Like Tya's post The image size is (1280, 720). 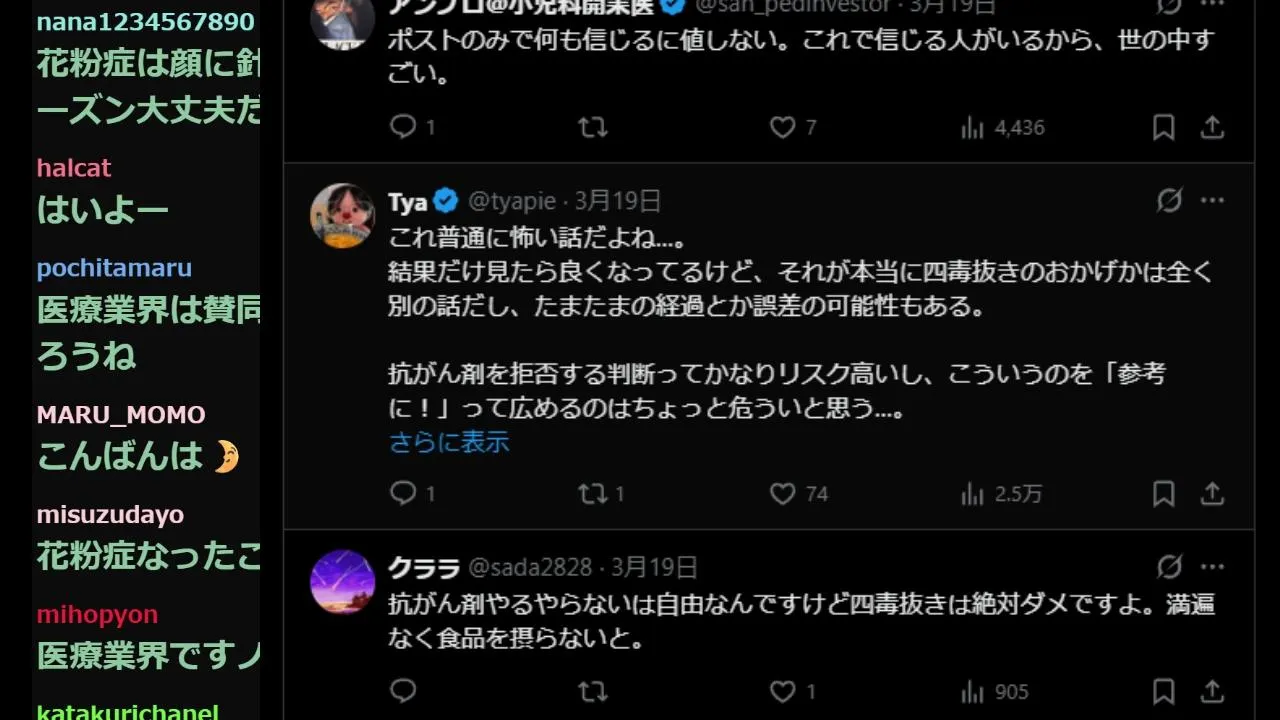click(782, 493)
